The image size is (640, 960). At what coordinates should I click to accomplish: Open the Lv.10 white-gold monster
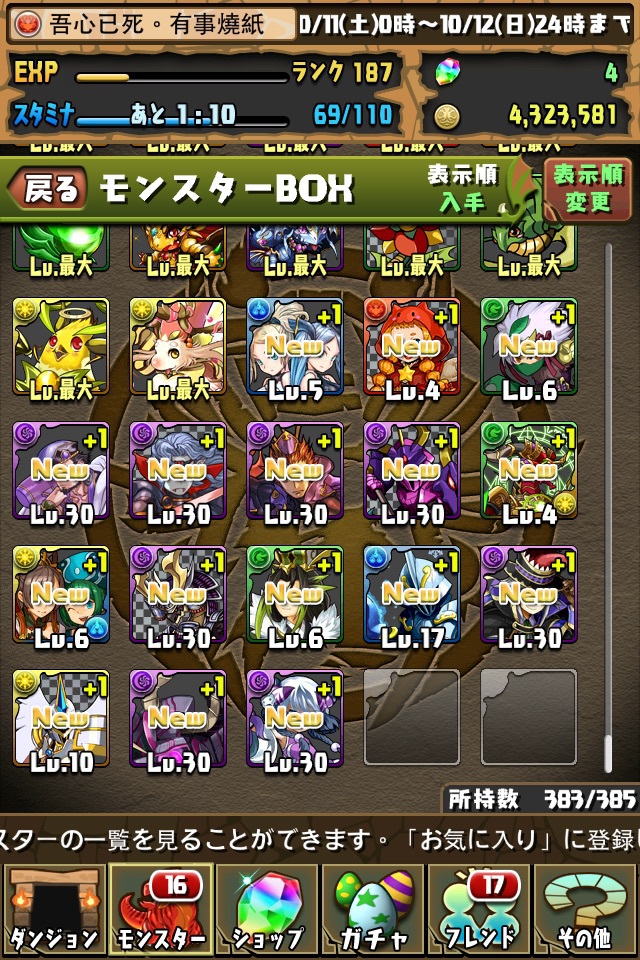[x=61, y=719]
